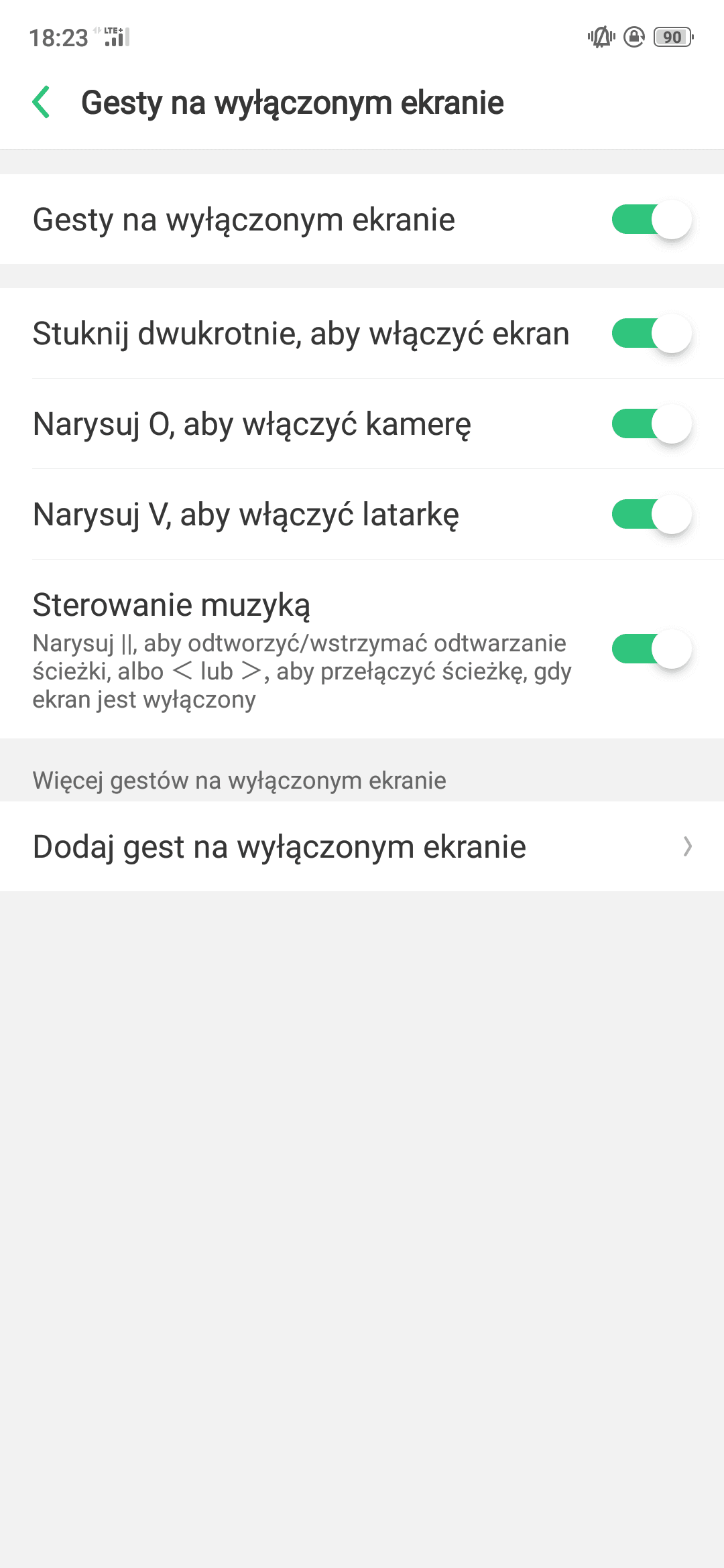Open Dodaj gest na wyłączonym ekranie
Viewport: 724px width, 1568px height.
362,846
